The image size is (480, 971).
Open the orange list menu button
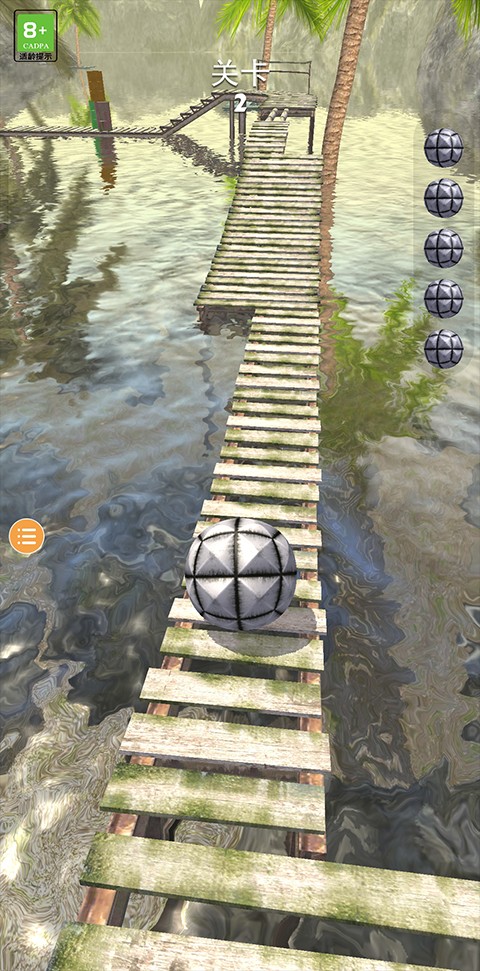27,536
